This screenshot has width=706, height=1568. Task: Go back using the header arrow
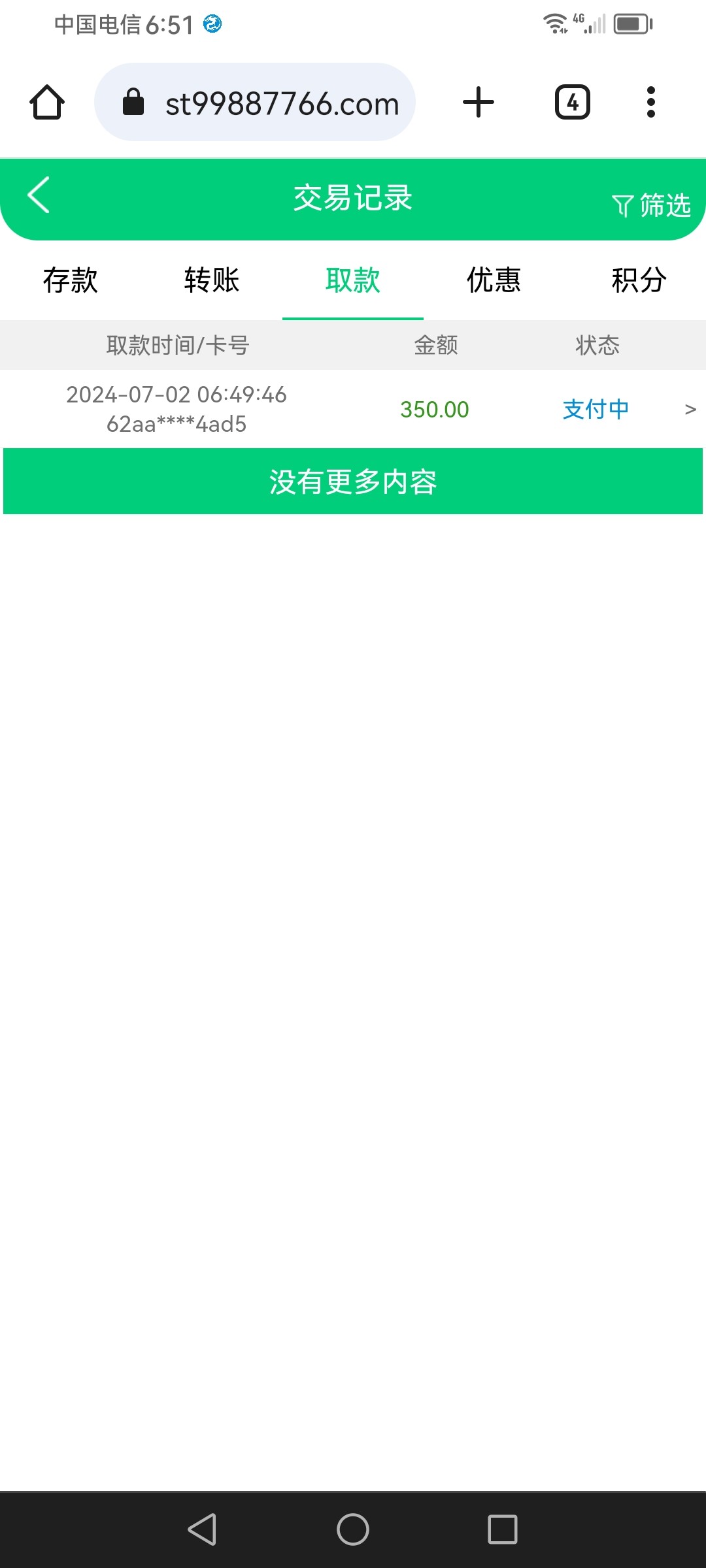(x=39, y=195)
